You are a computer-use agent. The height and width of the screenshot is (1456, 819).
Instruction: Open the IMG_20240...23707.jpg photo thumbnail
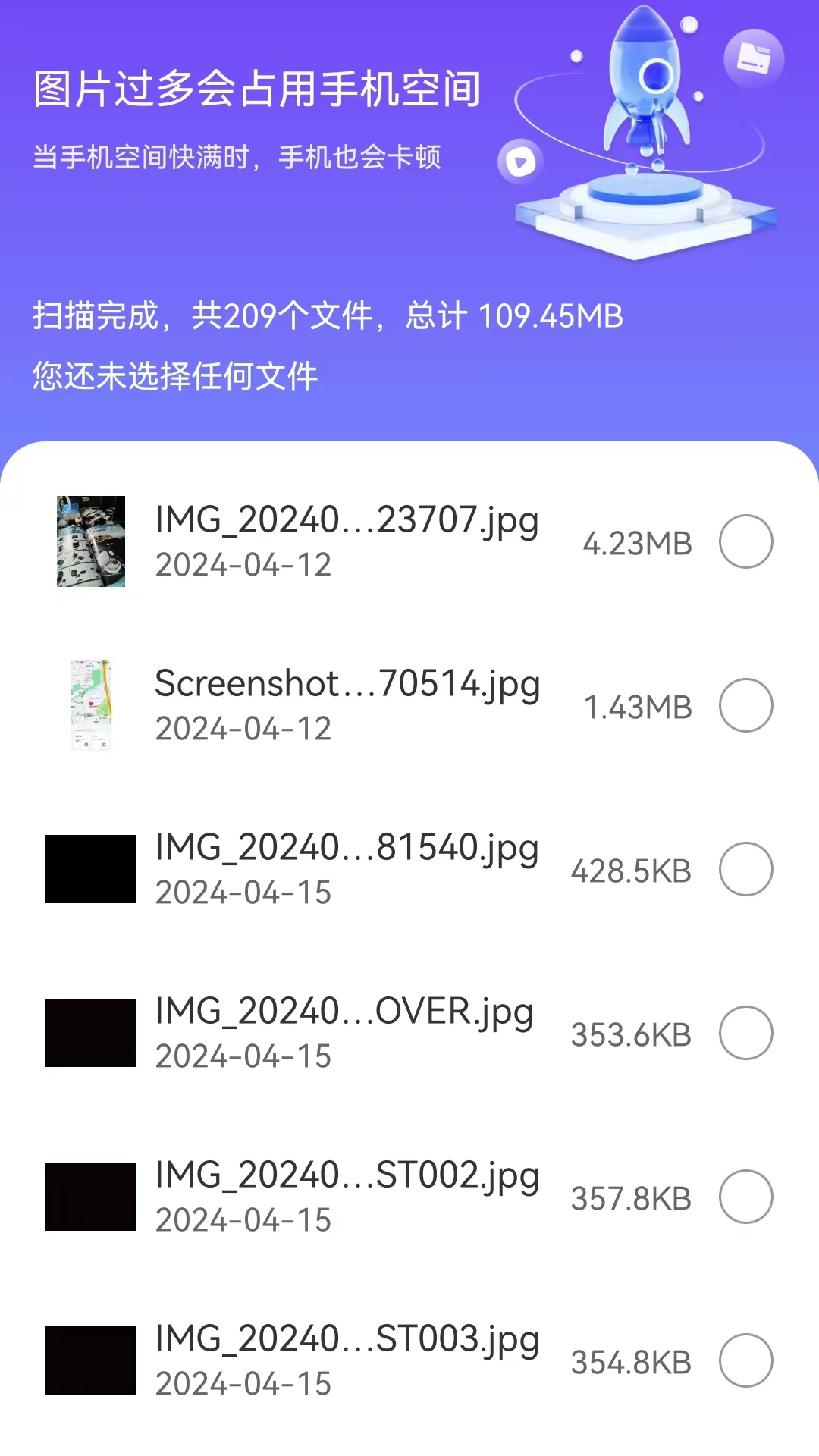tap(91, 541)
